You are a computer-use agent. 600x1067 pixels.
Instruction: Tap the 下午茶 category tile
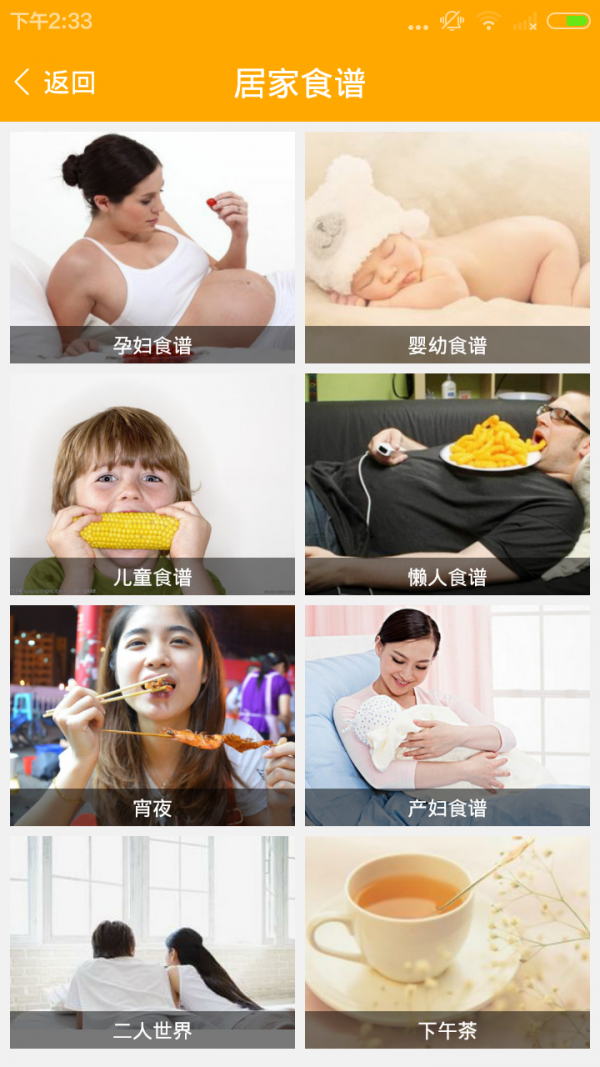pyautogui.click(x=447, y=942)
